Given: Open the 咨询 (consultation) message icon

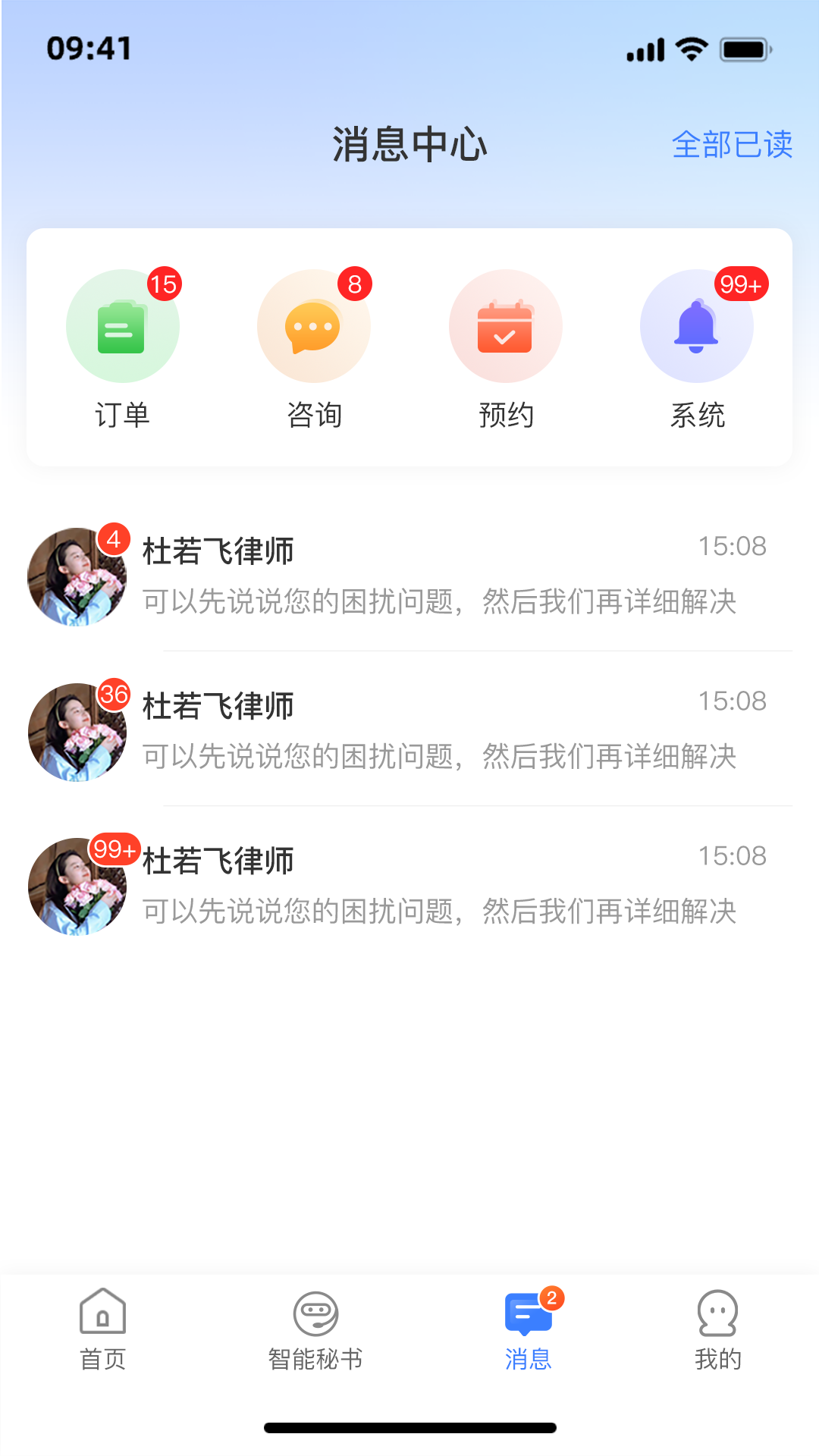Looking at the screenshot, I should 314,326.
